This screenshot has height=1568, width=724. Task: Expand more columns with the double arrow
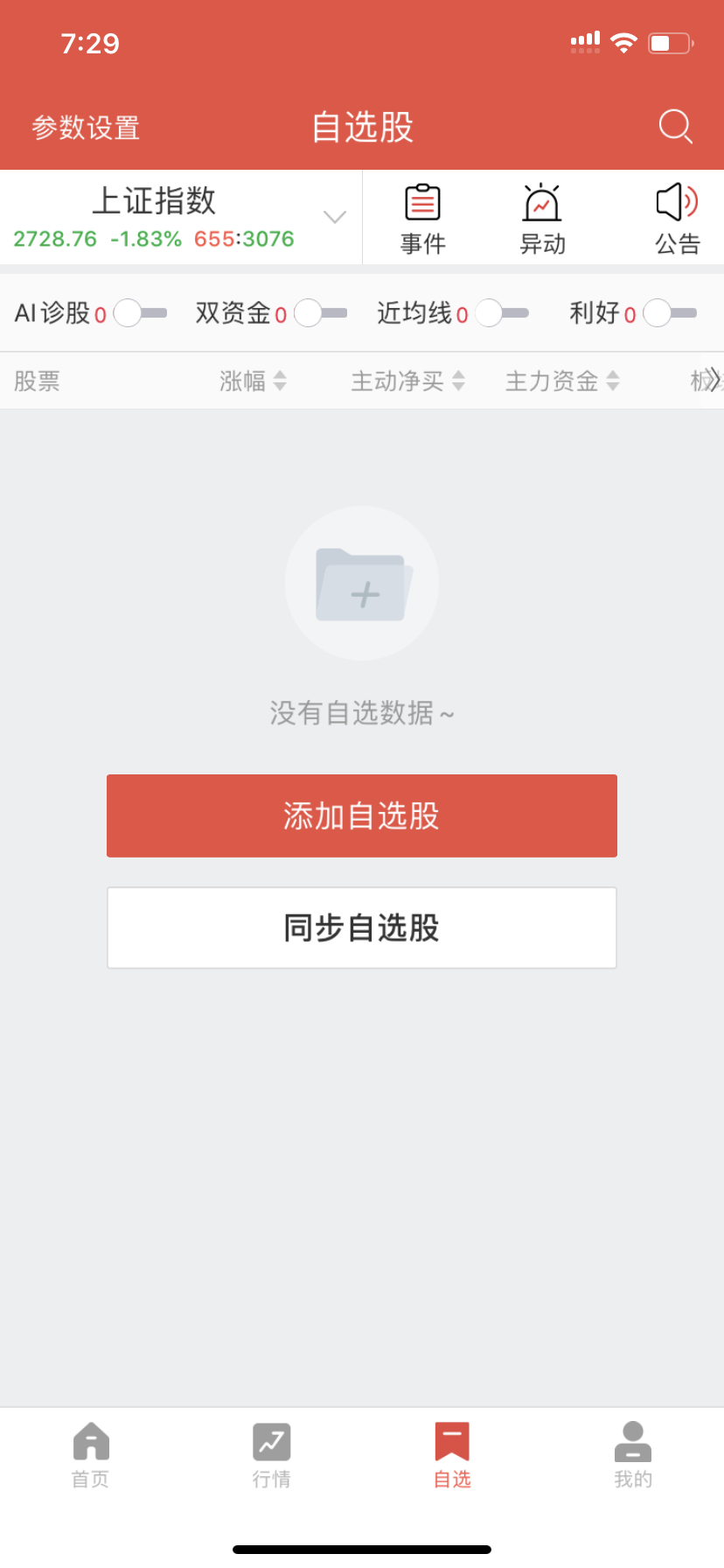click(x=713, y=379)
